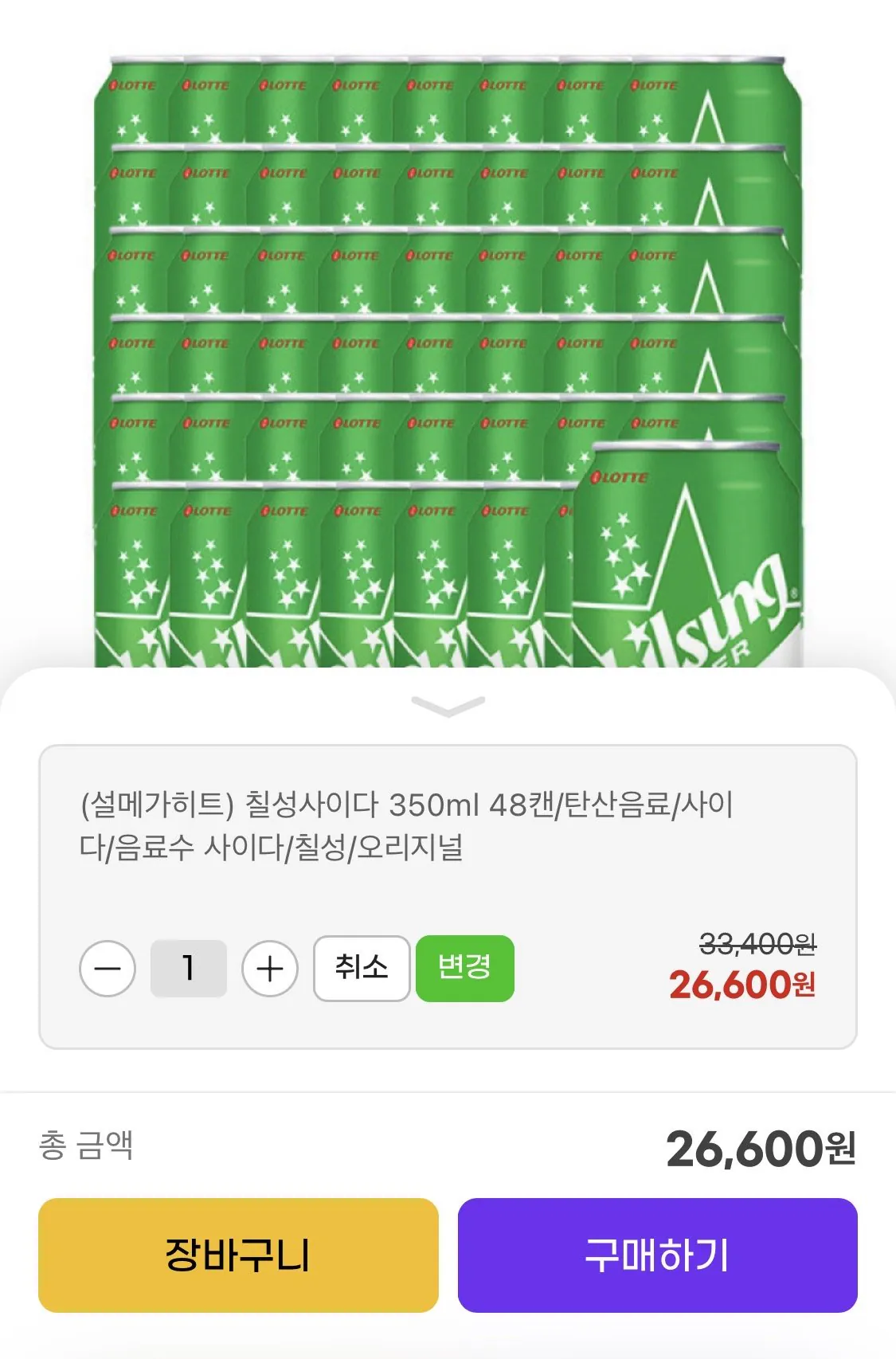
Task: Select the quantity input showing 1
Action: click(x=187, y=968)
